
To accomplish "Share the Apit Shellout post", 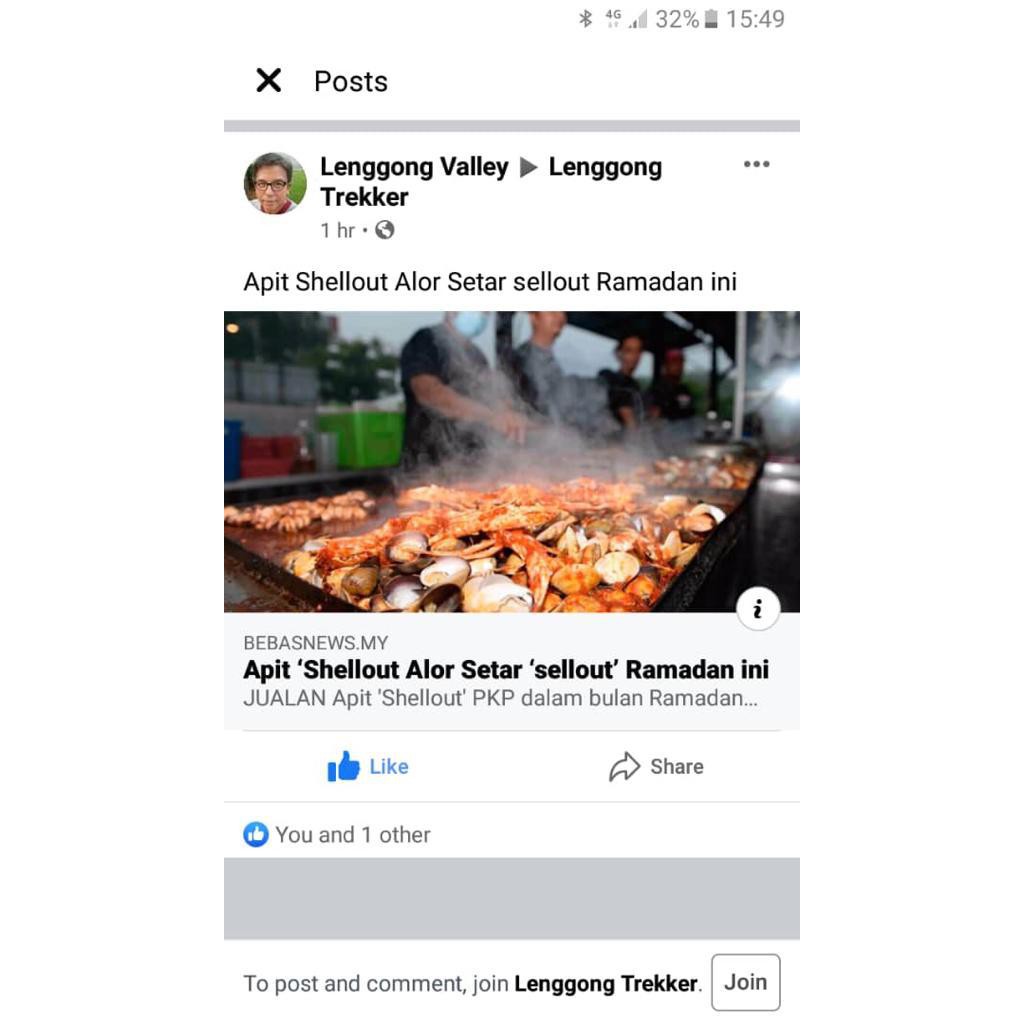I will click(656, 767).
